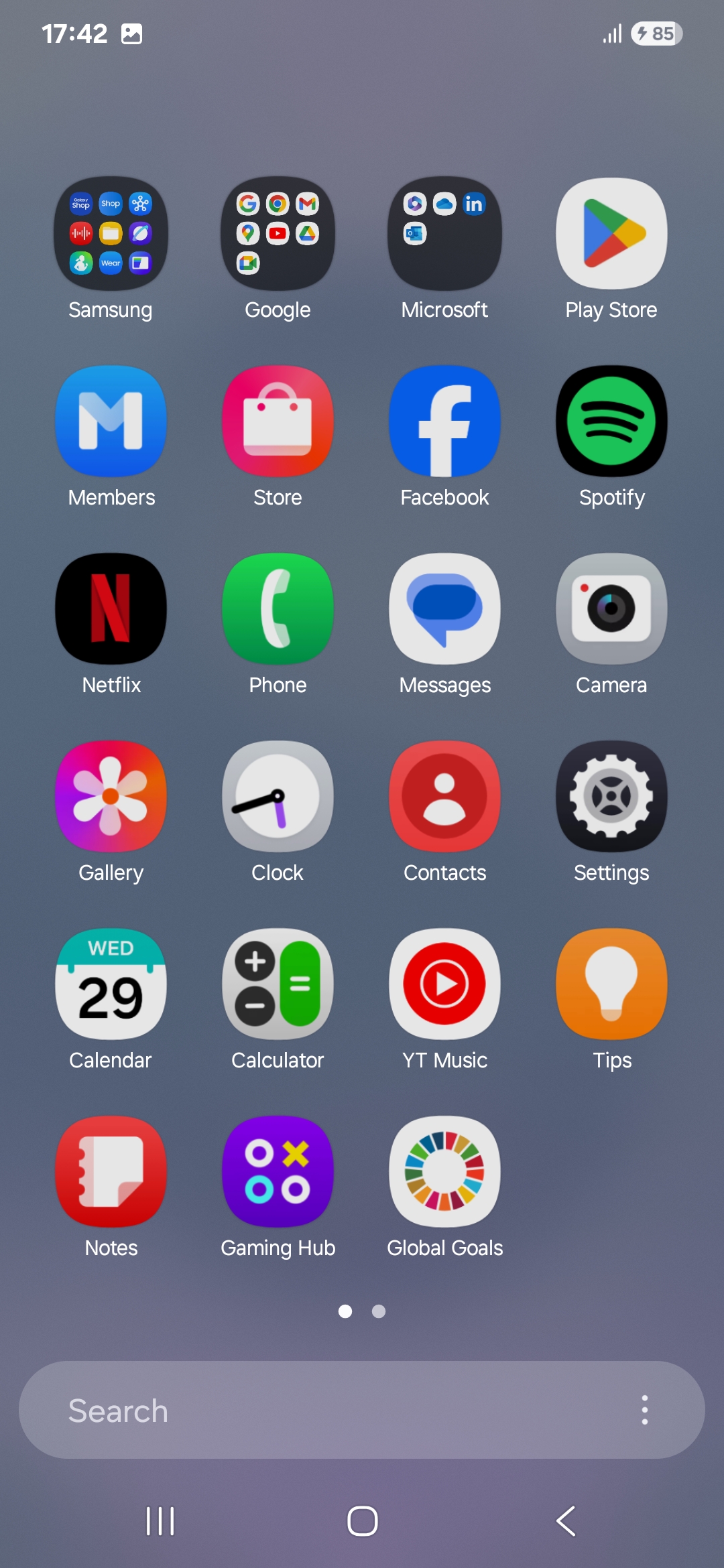Viewport: 724px width, 1568px height.
Task: Open YT Music
Action: tap(444, 984)
